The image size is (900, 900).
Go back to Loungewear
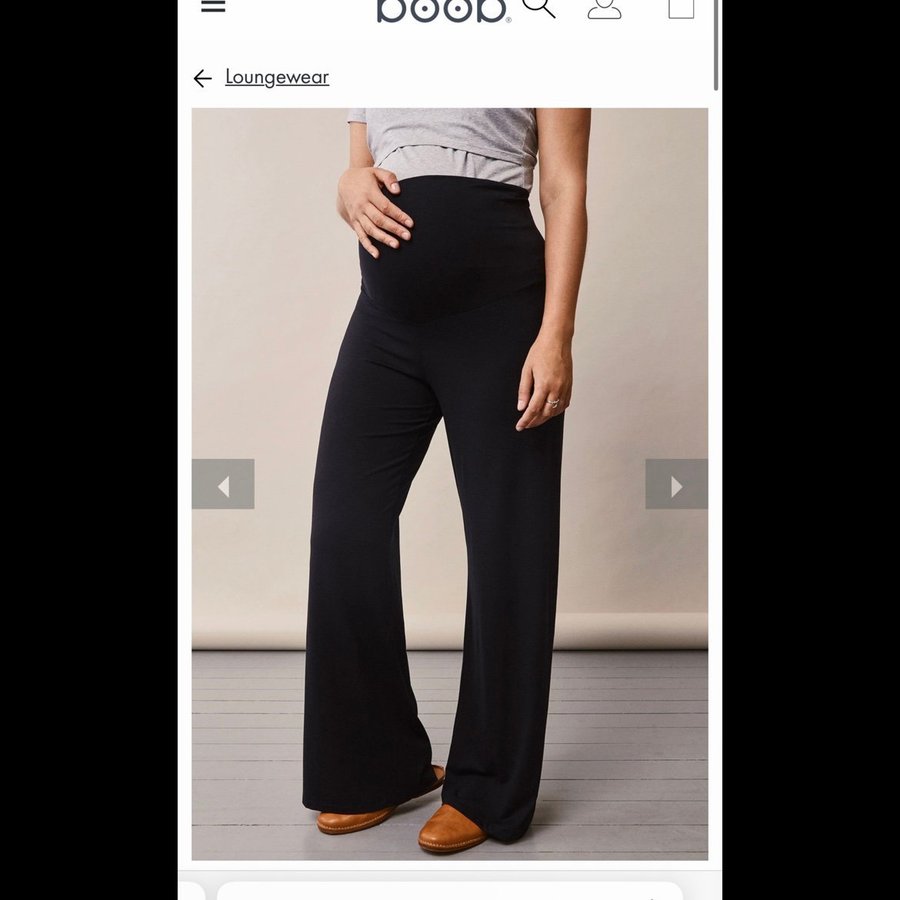coord(262,78)
